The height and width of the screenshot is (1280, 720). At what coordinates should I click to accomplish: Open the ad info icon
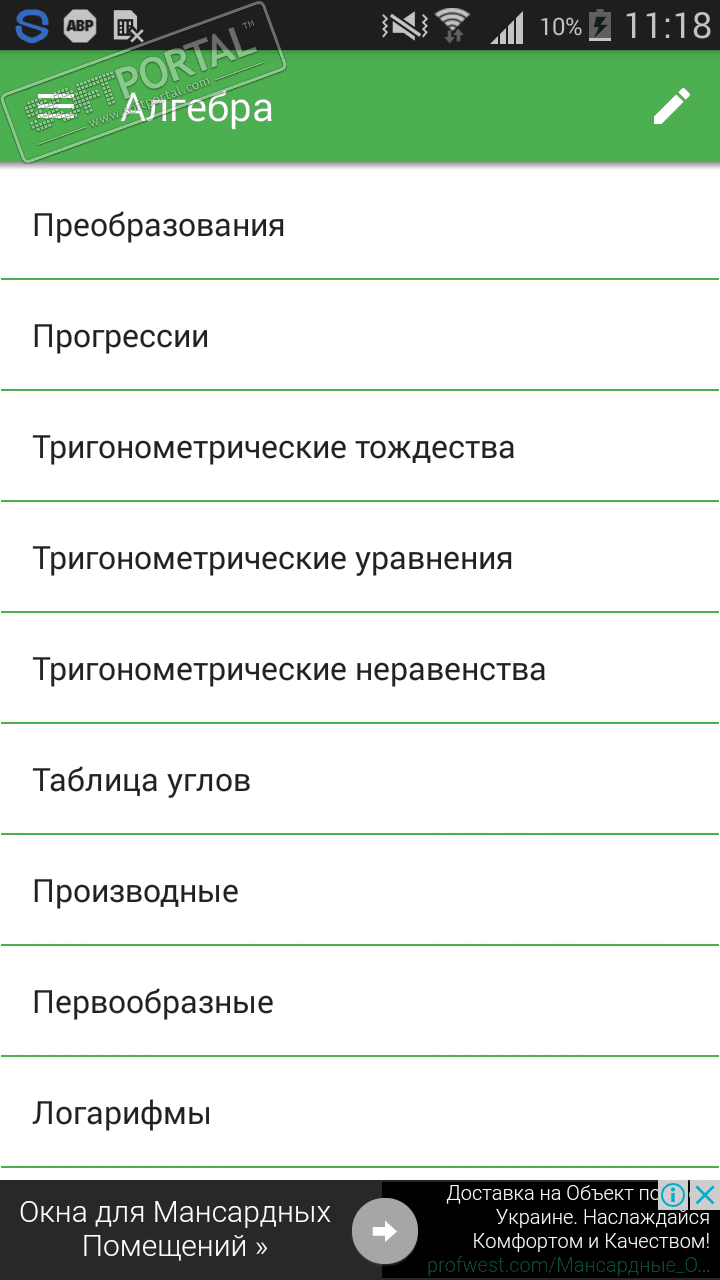[673, 1194]
